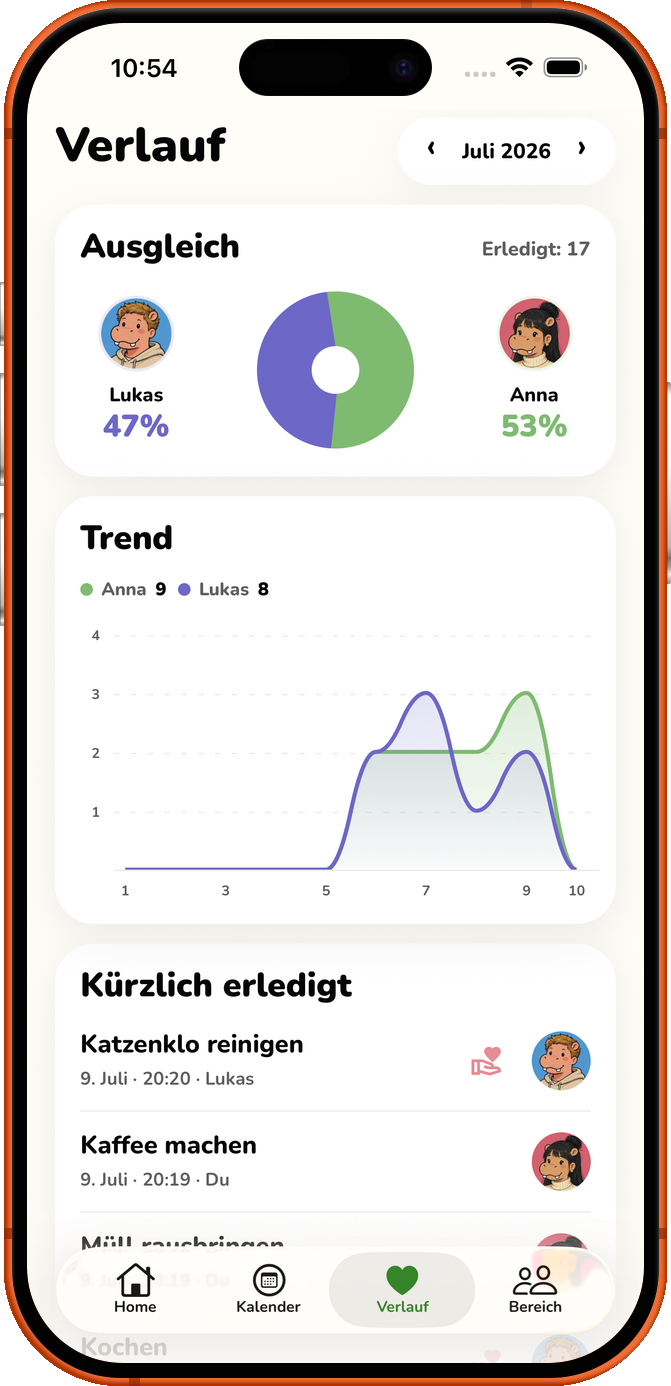
Task: Tap Lukas's avatar in Ausgleich
Action: coord(136,333)
